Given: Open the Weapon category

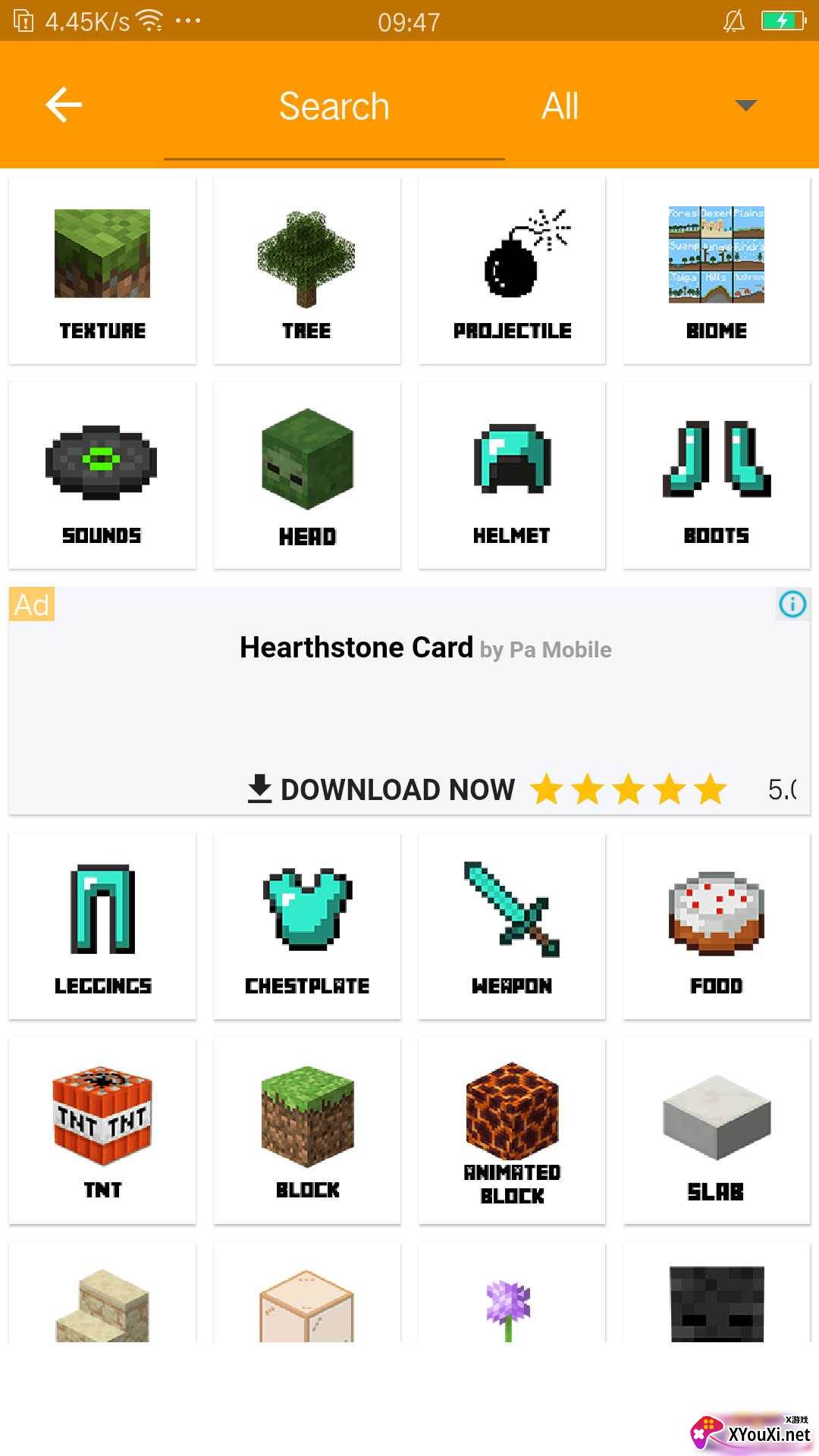Looking at the screenshot, I should coord(512,926).
